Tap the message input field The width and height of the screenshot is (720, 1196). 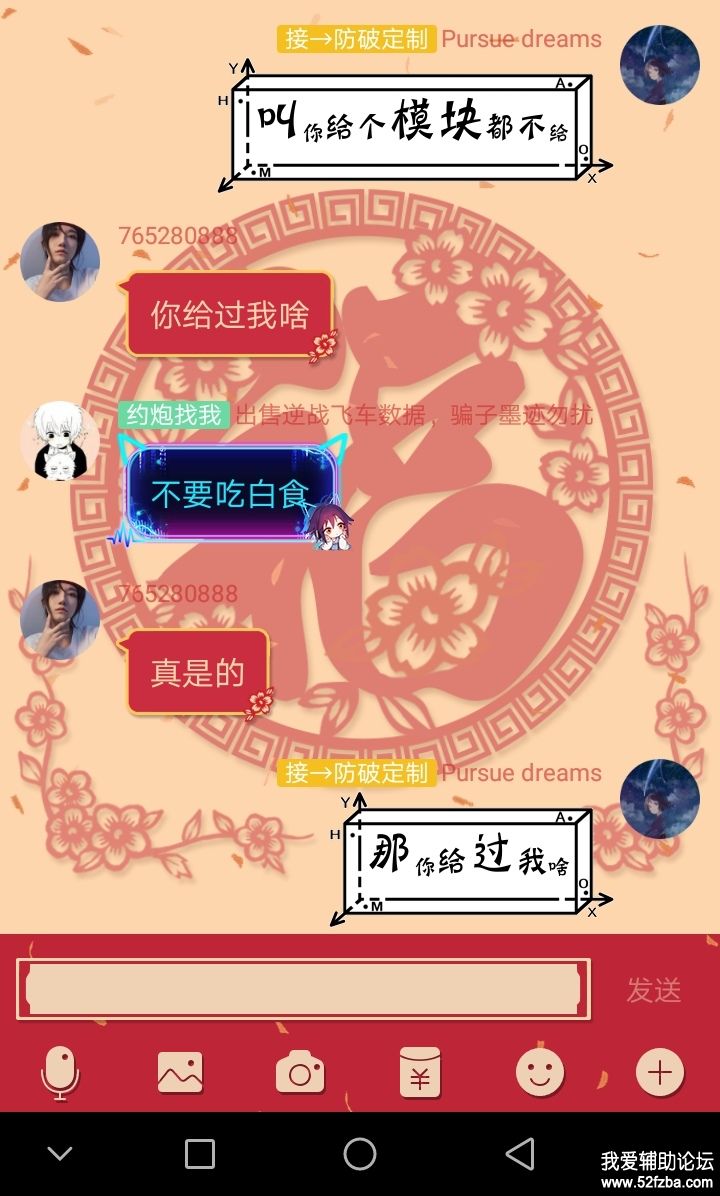303,988
